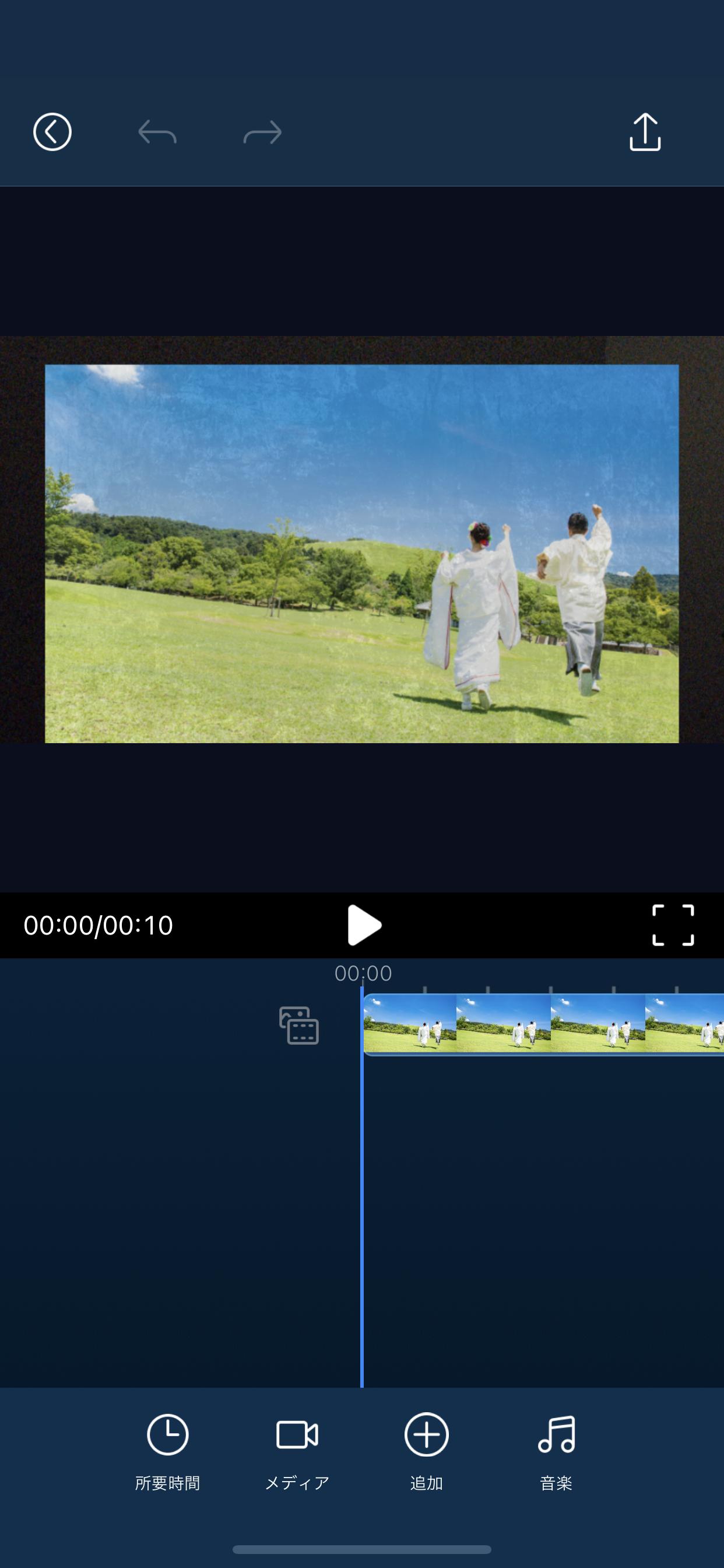This screenshot has width=724, height=1568.
Task: Redo the last undone edit
Action: [x=262, y=132]
